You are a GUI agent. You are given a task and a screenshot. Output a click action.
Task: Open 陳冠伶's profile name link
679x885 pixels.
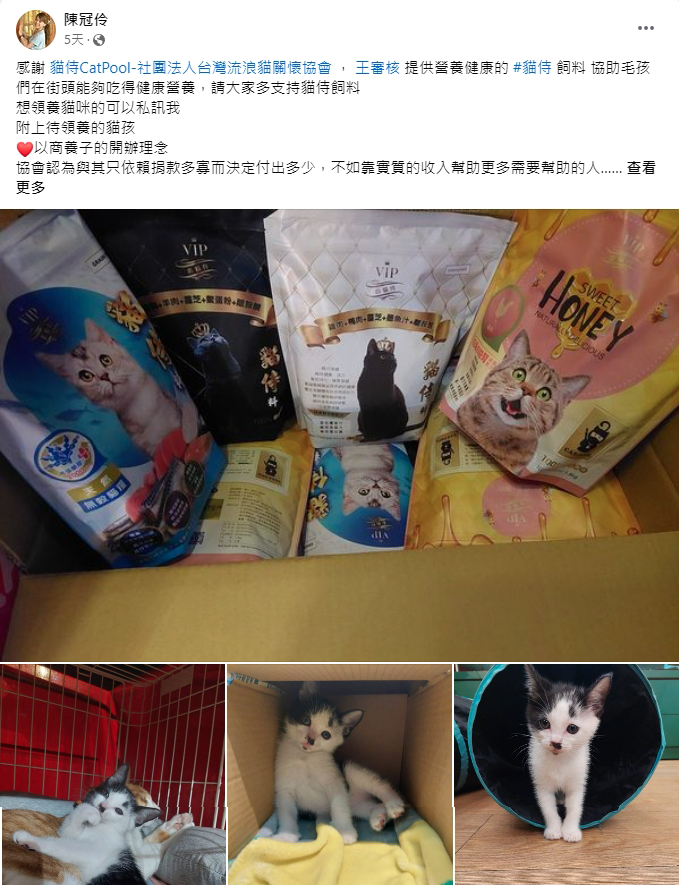click(86, 21)
